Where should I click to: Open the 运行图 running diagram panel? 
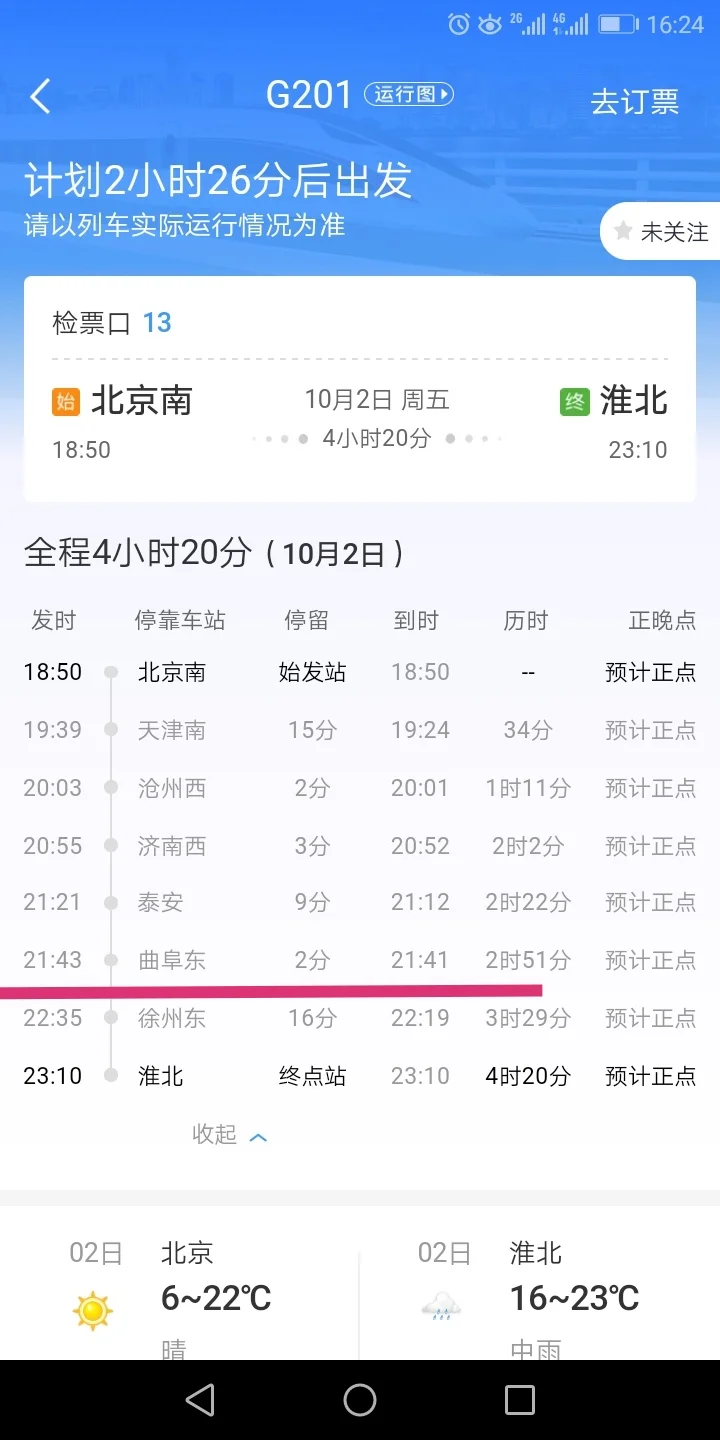409,93
